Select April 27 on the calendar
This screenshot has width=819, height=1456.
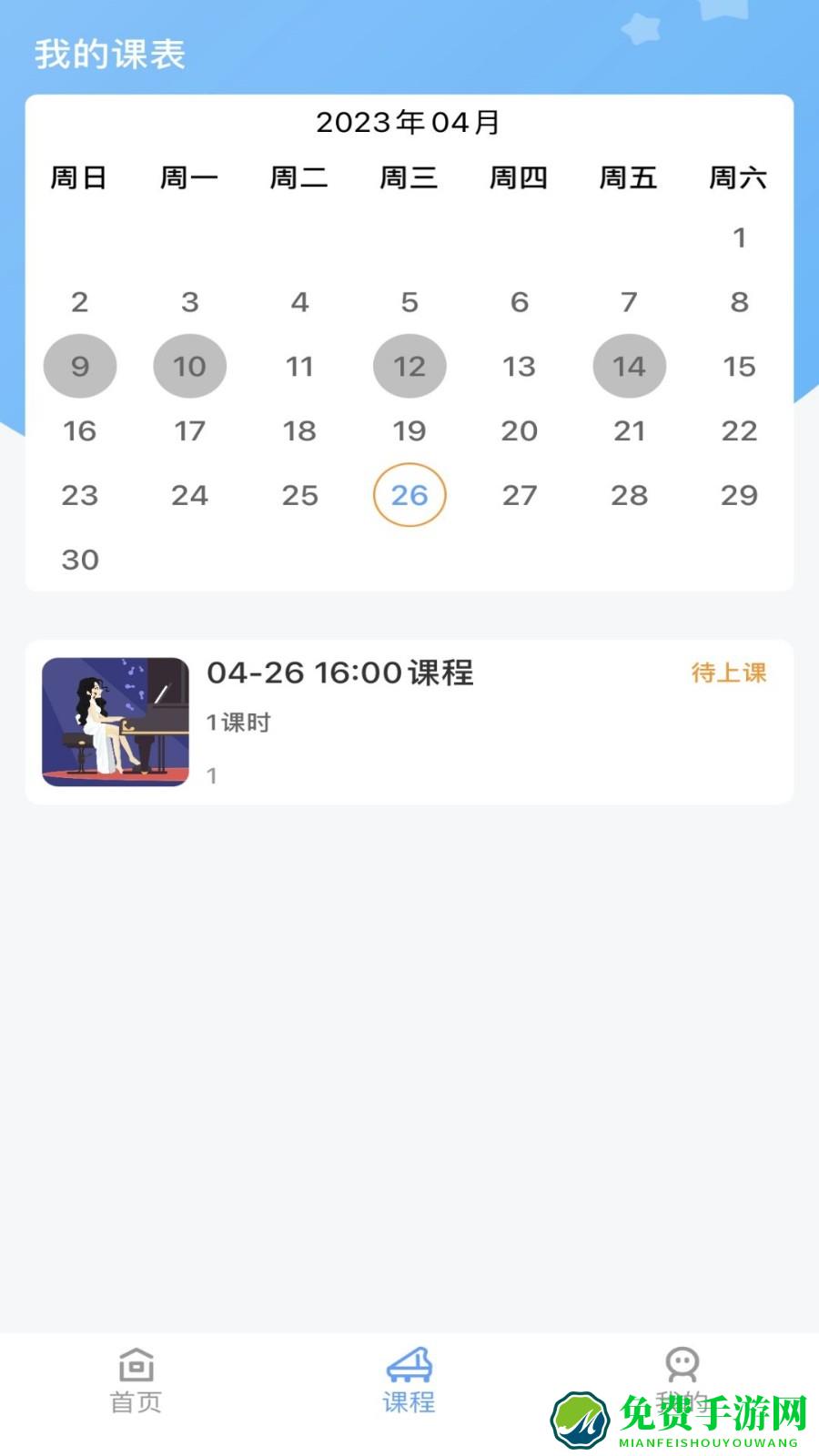click(x=519, y=495)
